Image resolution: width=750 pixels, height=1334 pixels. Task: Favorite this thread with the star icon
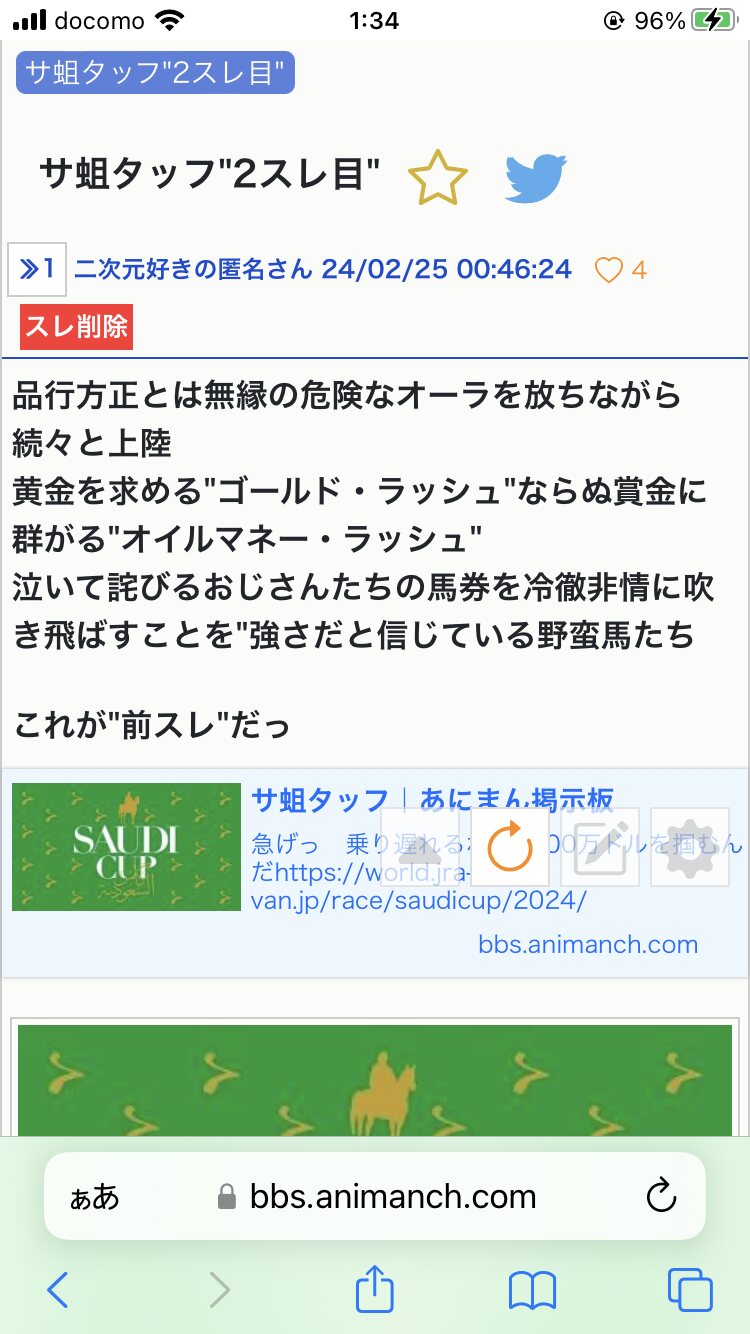pyautogui.click(x=438, y=178)
